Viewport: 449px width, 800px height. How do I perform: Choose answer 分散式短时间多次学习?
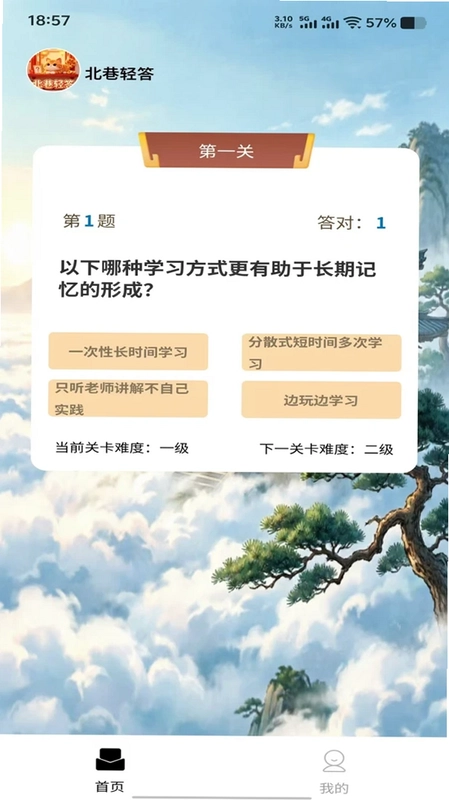click(321, 353)
